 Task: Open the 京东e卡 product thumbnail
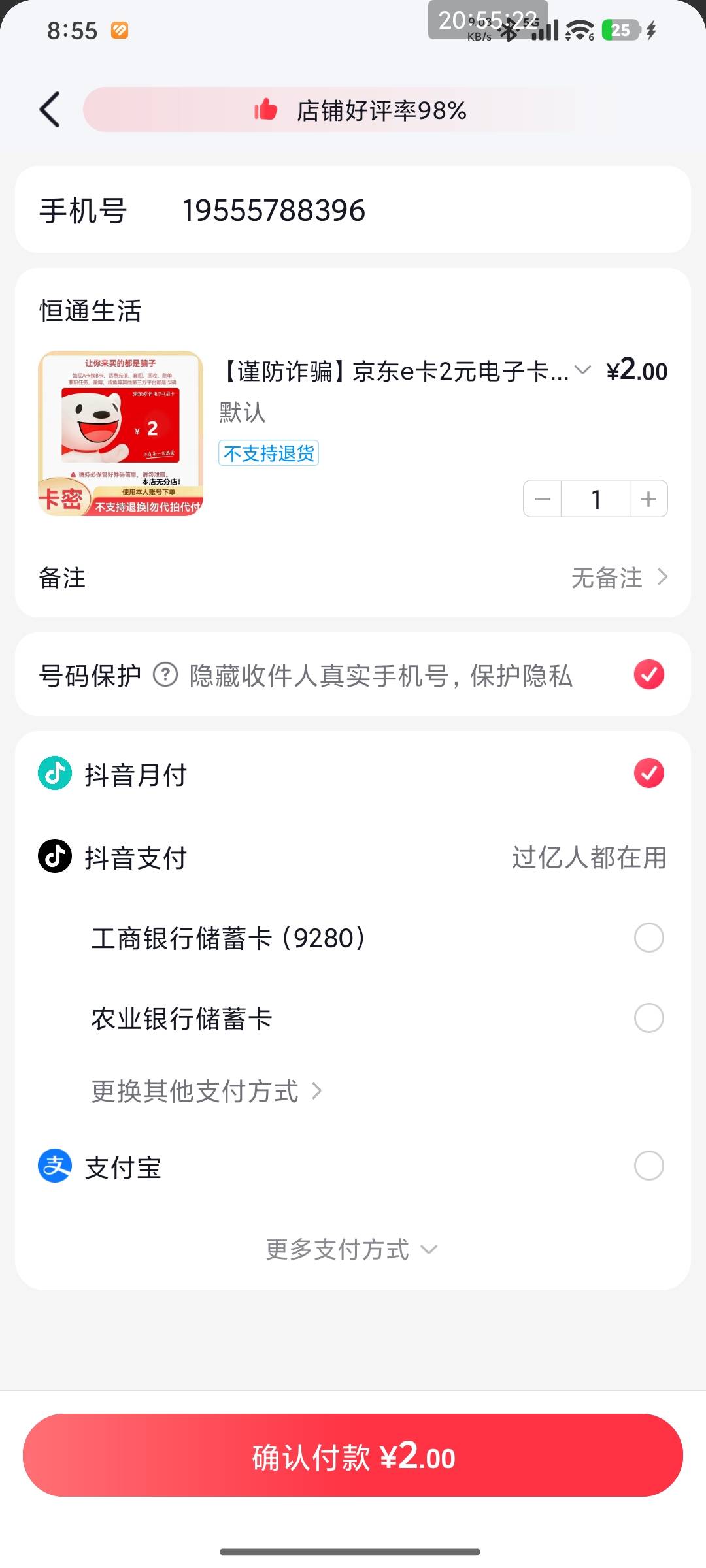click(121, 433)
